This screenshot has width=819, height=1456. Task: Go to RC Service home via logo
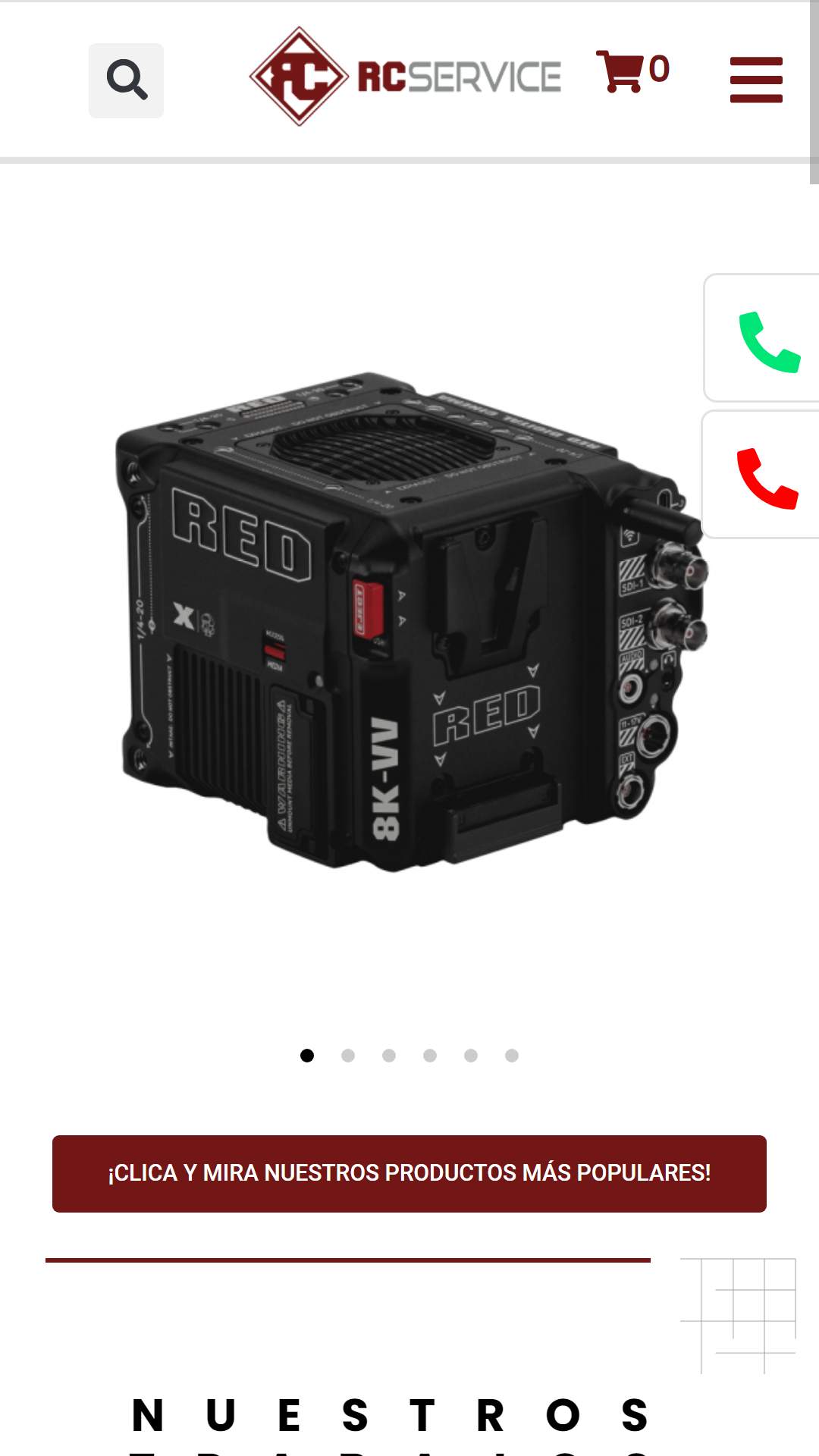pyautogui.click(x=405, y=77)
